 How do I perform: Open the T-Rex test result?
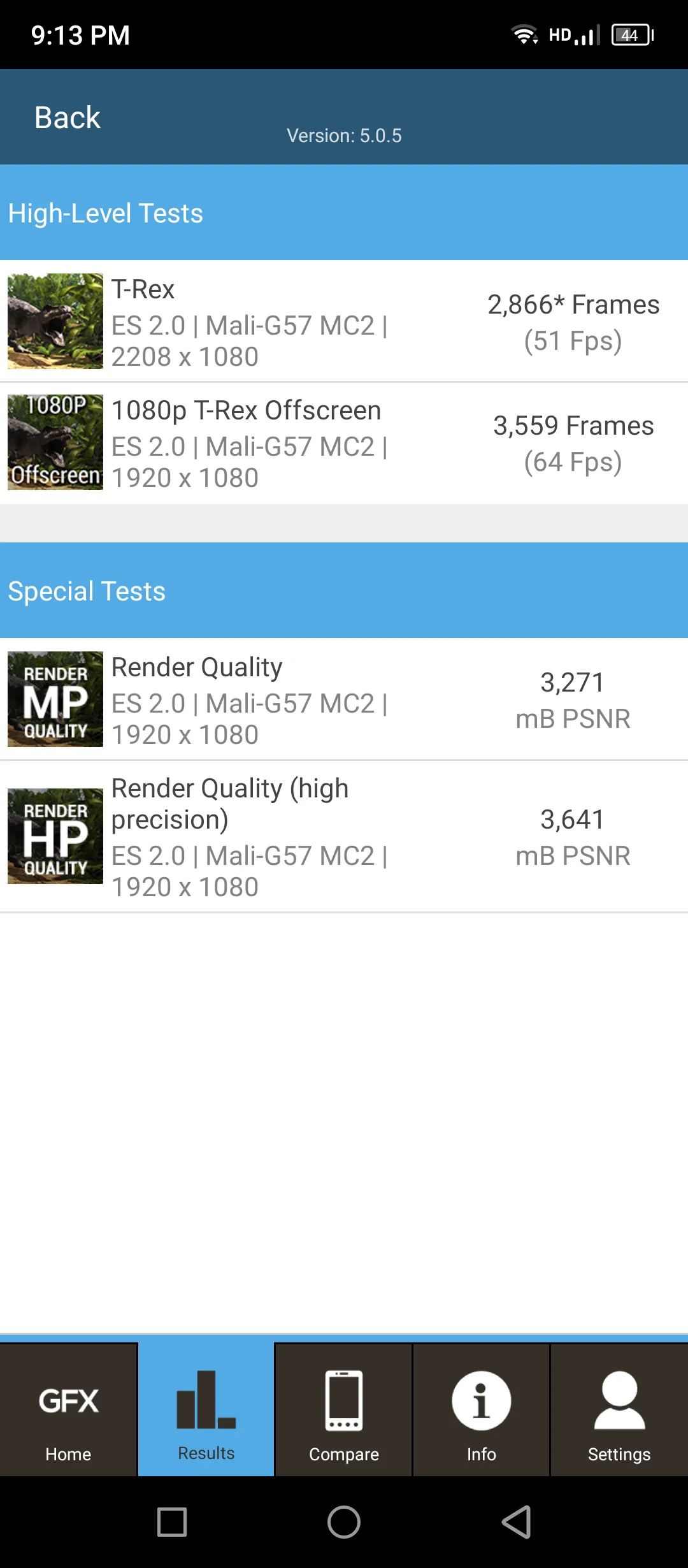coord(344,322)
